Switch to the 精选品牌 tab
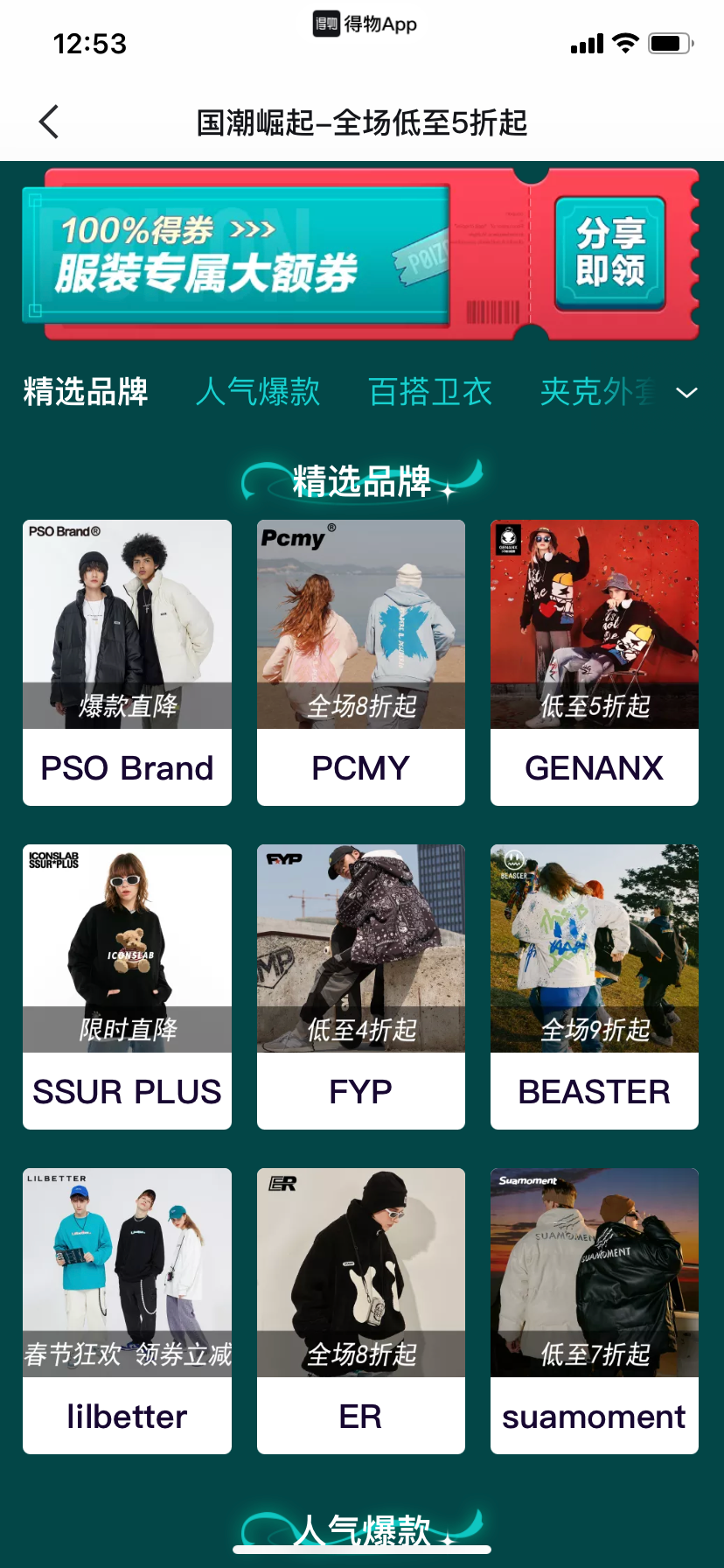The width and height of the screenshot is (724, 1568). coord(86,392)
